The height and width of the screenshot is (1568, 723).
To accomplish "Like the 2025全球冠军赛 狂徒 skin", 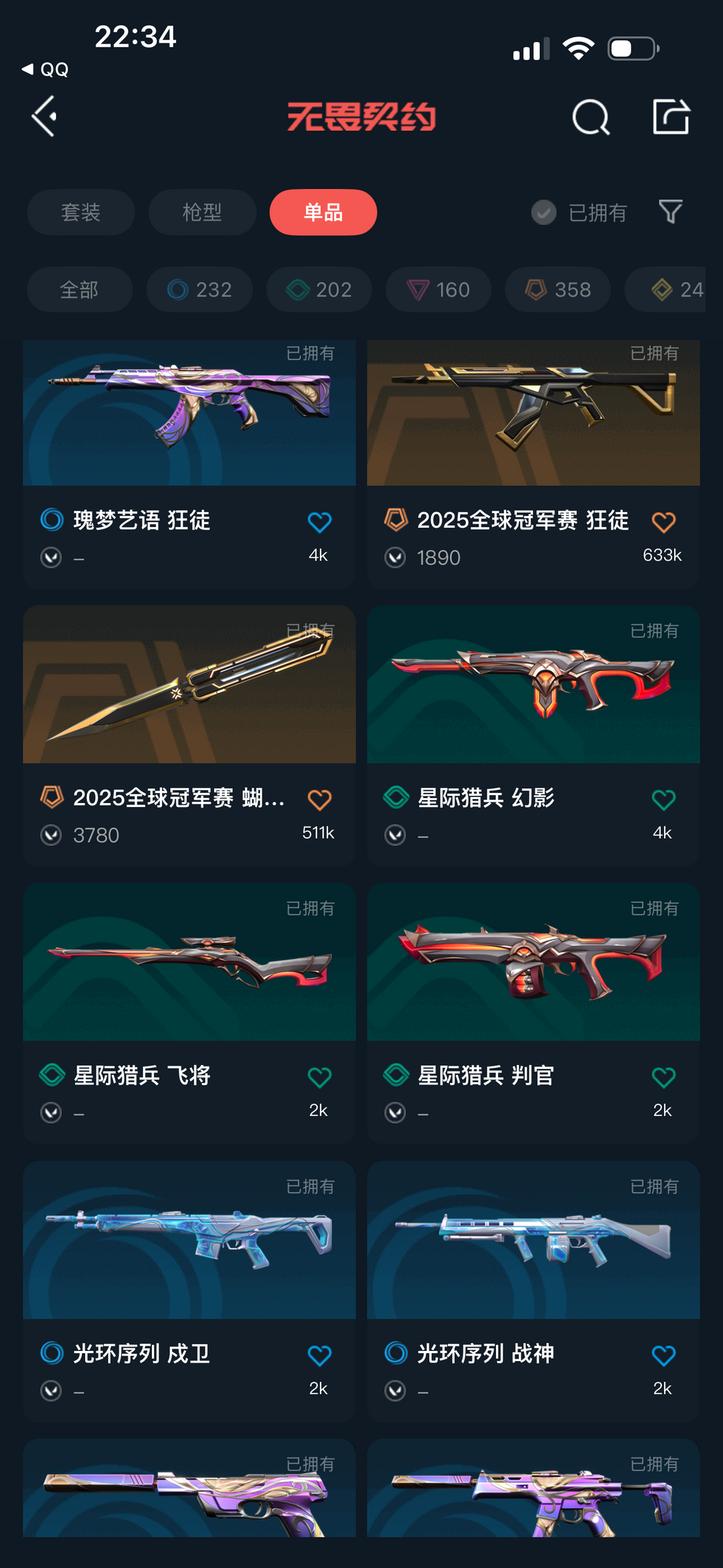I will pyautogui.click(x=663, y=522).
